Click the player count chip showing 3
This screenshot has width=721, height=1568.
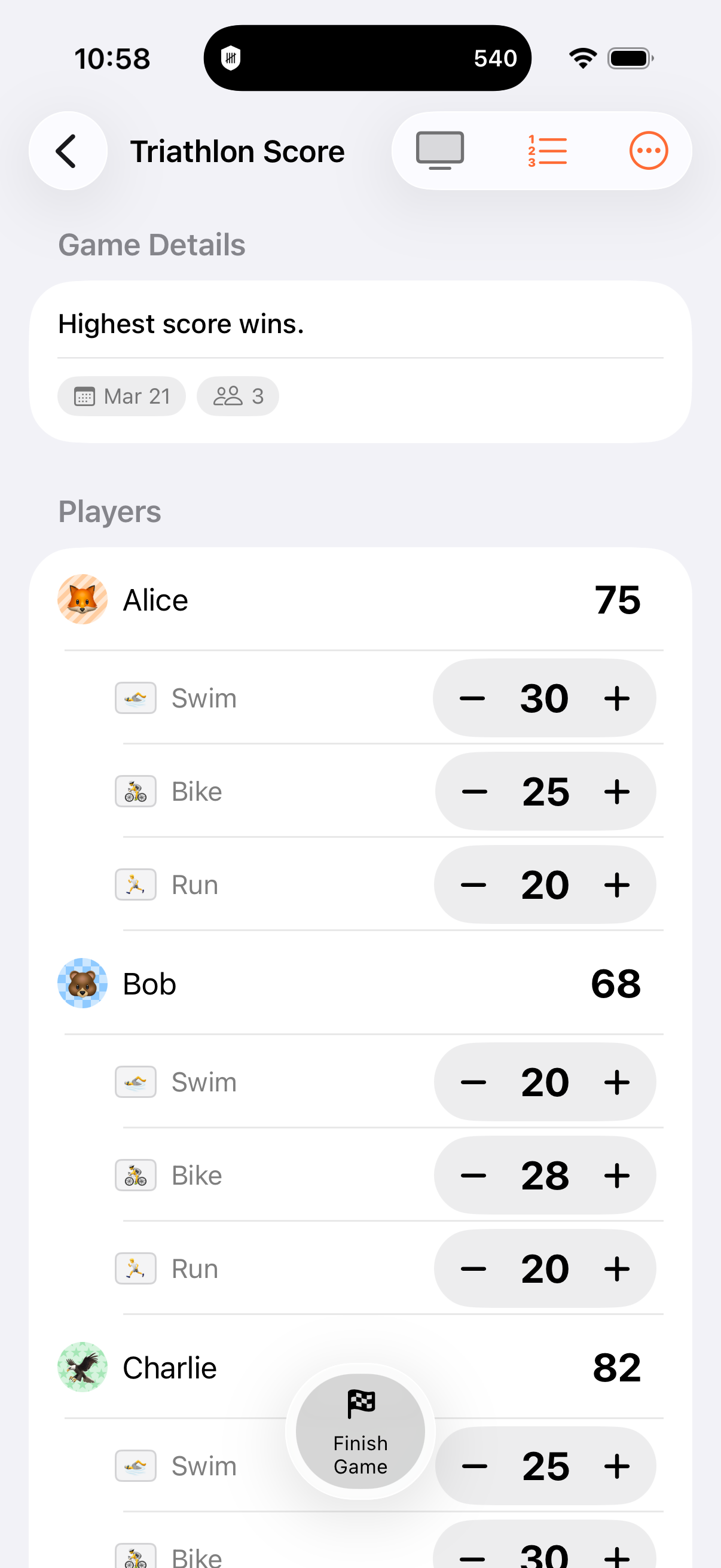pos(237,396)
